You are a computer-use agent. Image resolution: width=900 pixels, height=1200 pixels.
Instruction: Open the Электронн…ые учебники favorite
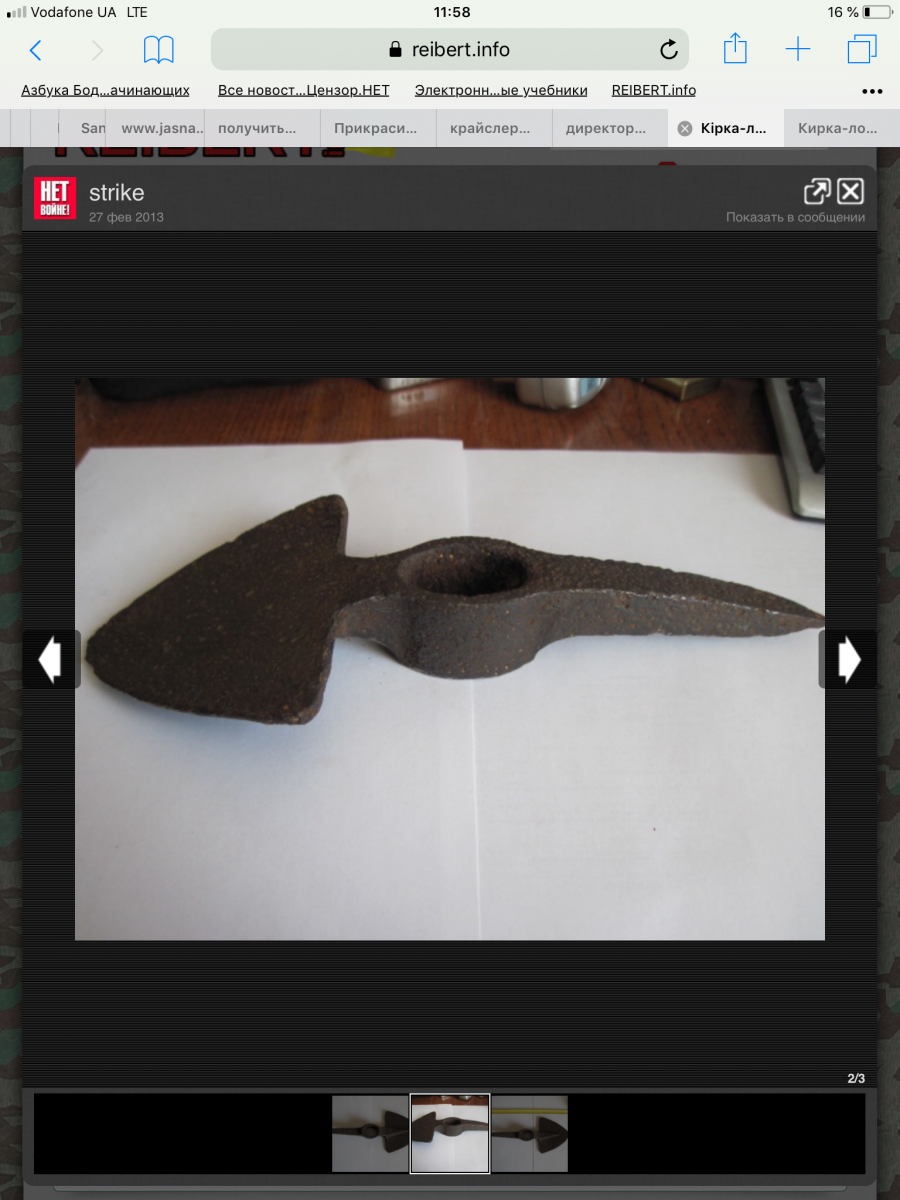pos(501,90)
